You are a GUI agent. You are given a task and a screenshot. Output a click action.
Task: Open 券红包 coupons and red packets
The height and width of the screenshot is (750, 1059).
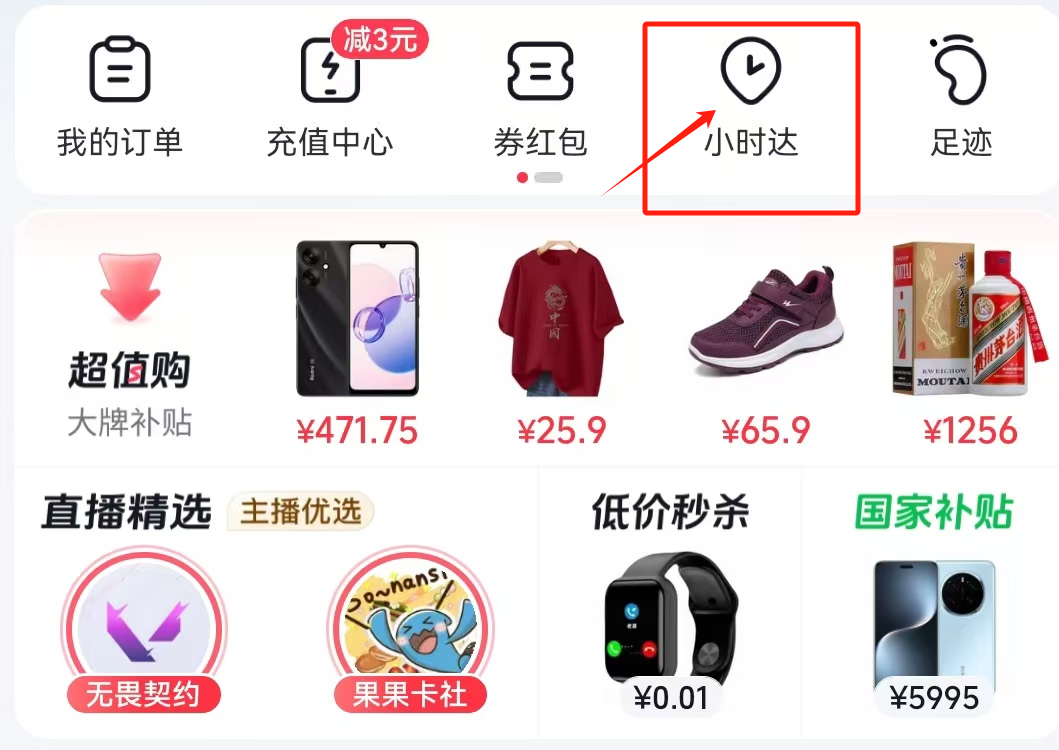click(540, 98)
